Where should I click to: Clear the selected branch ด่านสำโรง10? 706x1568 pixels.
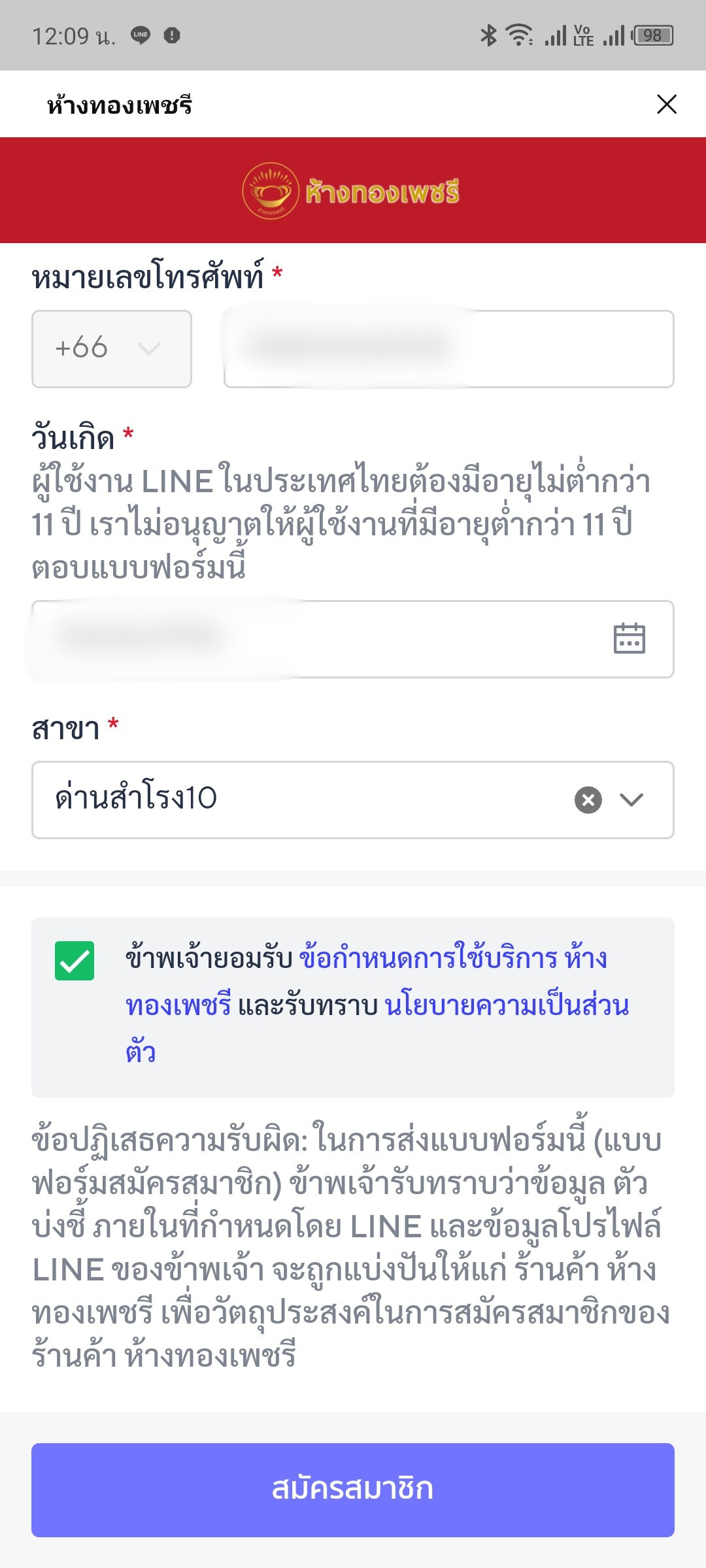point(588,799)
